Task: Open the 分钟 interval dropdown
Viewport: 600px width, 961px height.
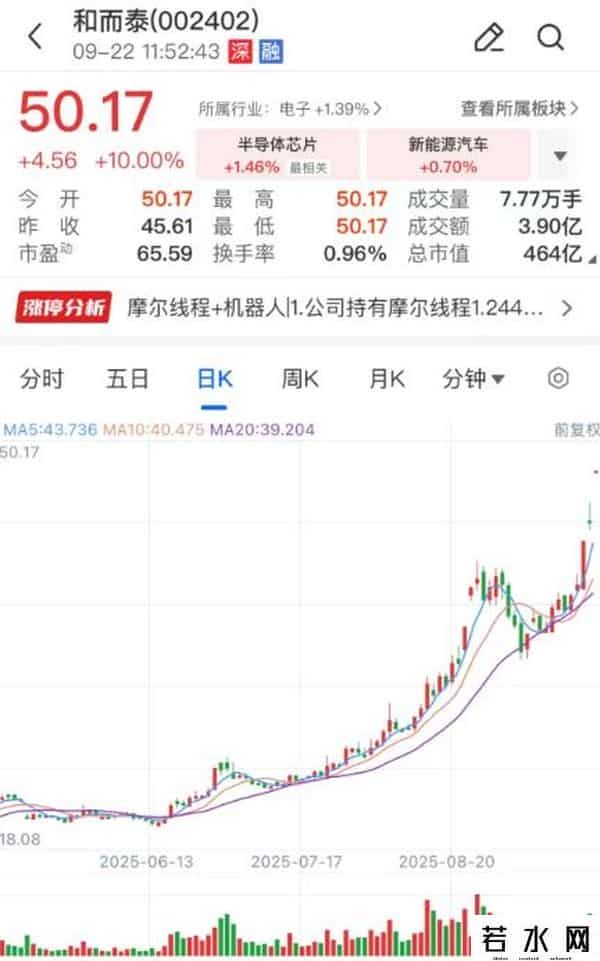Action: (474, 379)
